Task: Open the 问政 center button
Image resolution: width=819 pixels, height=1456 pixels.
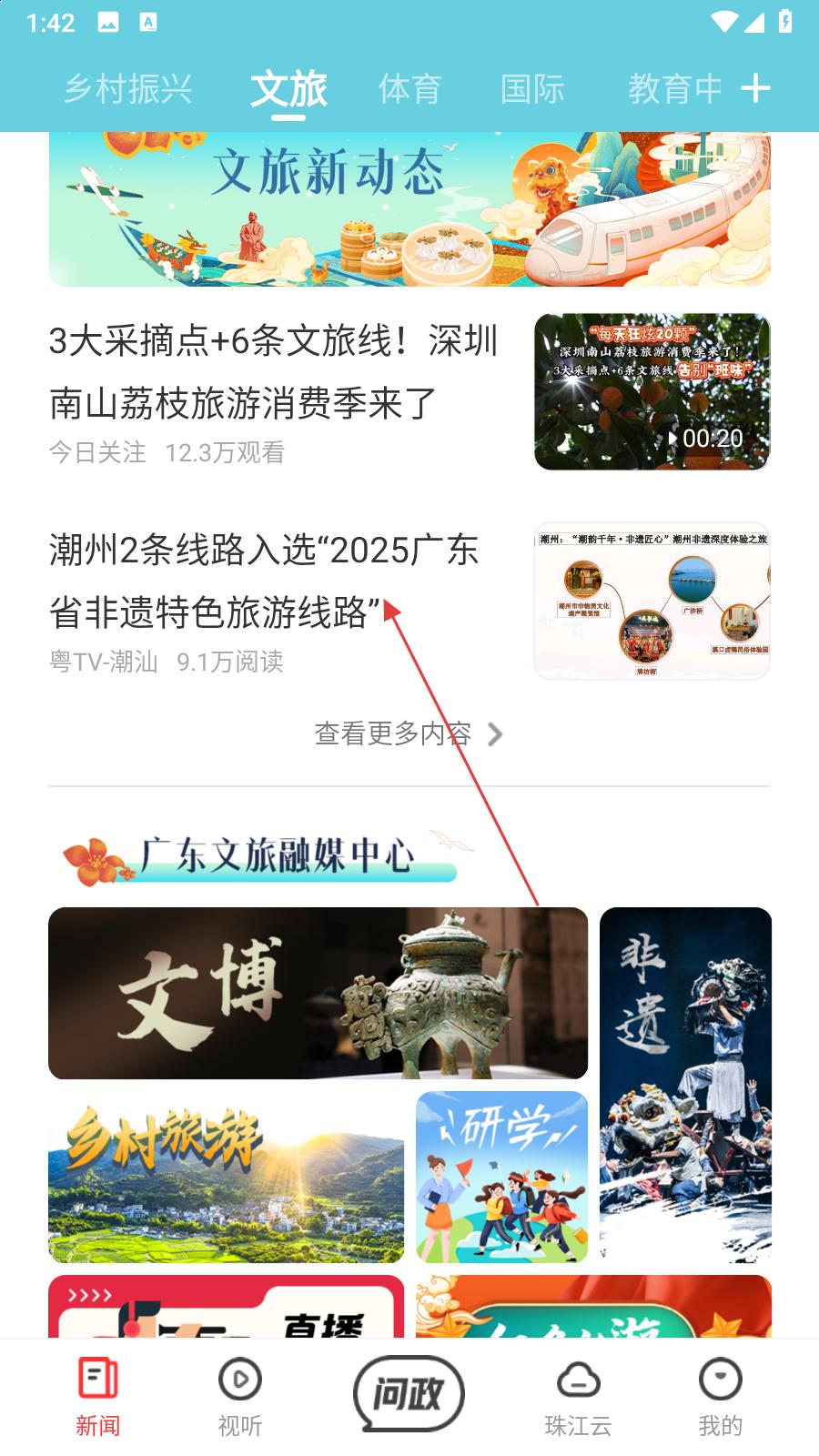Action: pos(409,1393)
